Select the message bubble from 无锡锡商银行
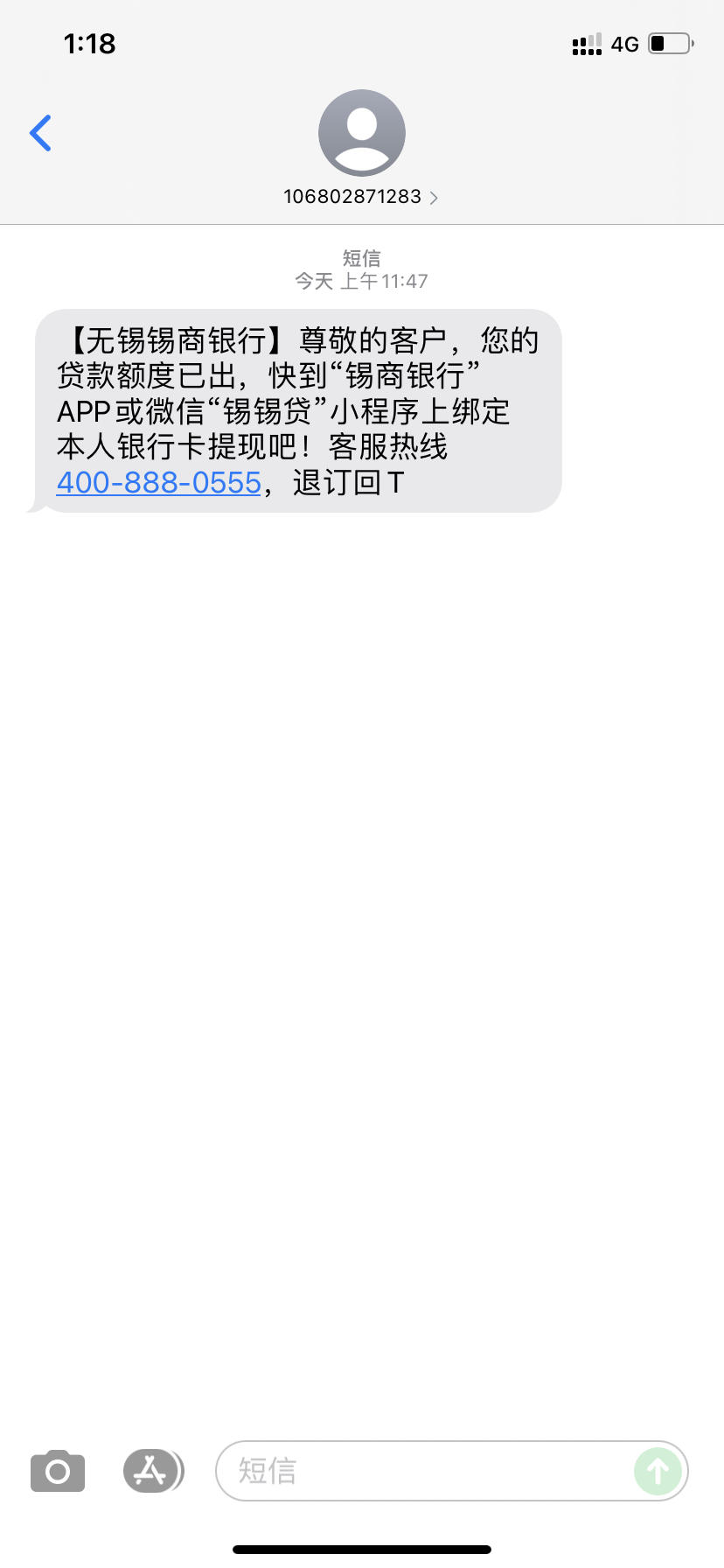 click(297, 412)
